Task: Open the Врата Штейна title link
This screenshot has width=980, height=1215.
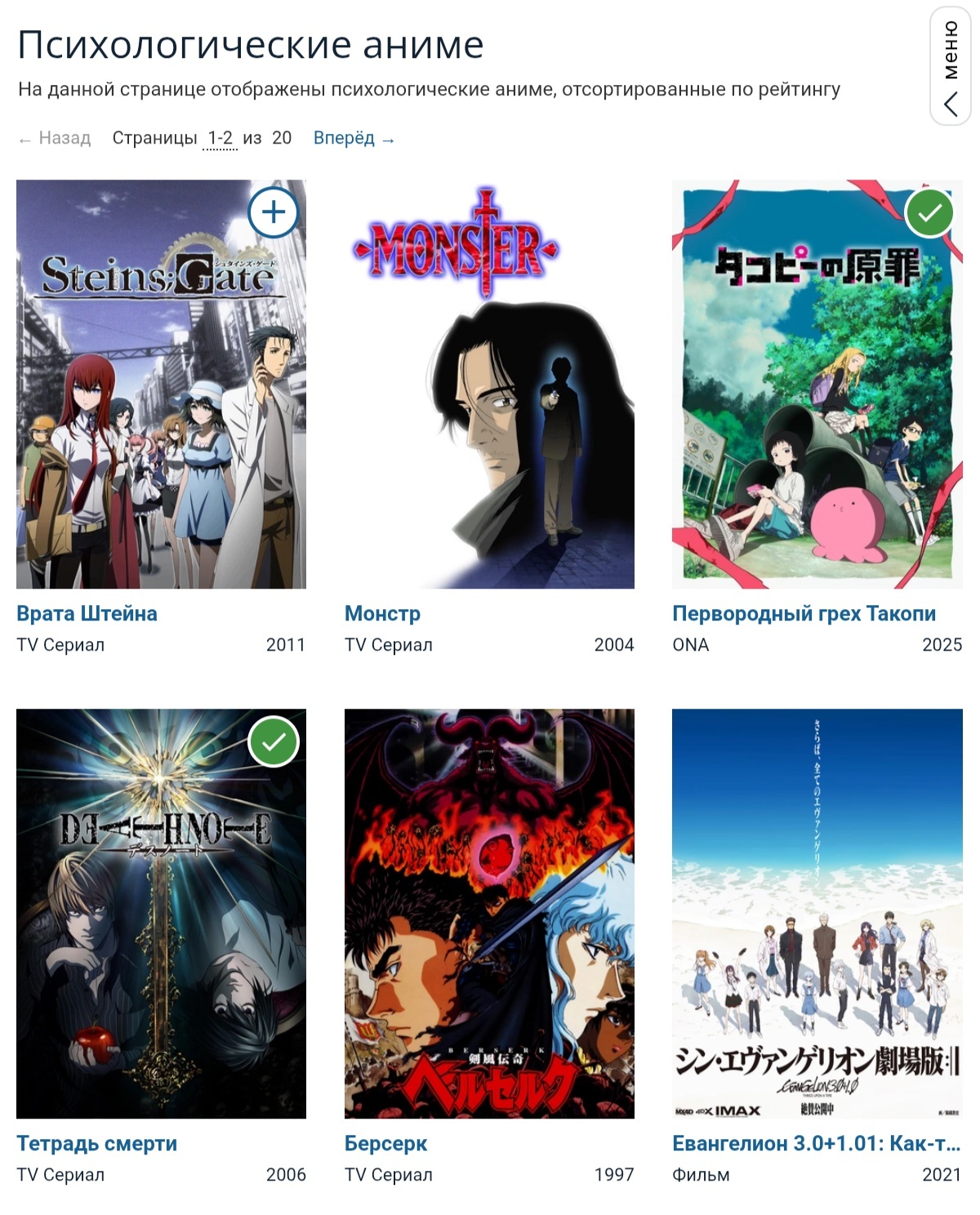Action: pyautogui.click(x=87, y=613)
